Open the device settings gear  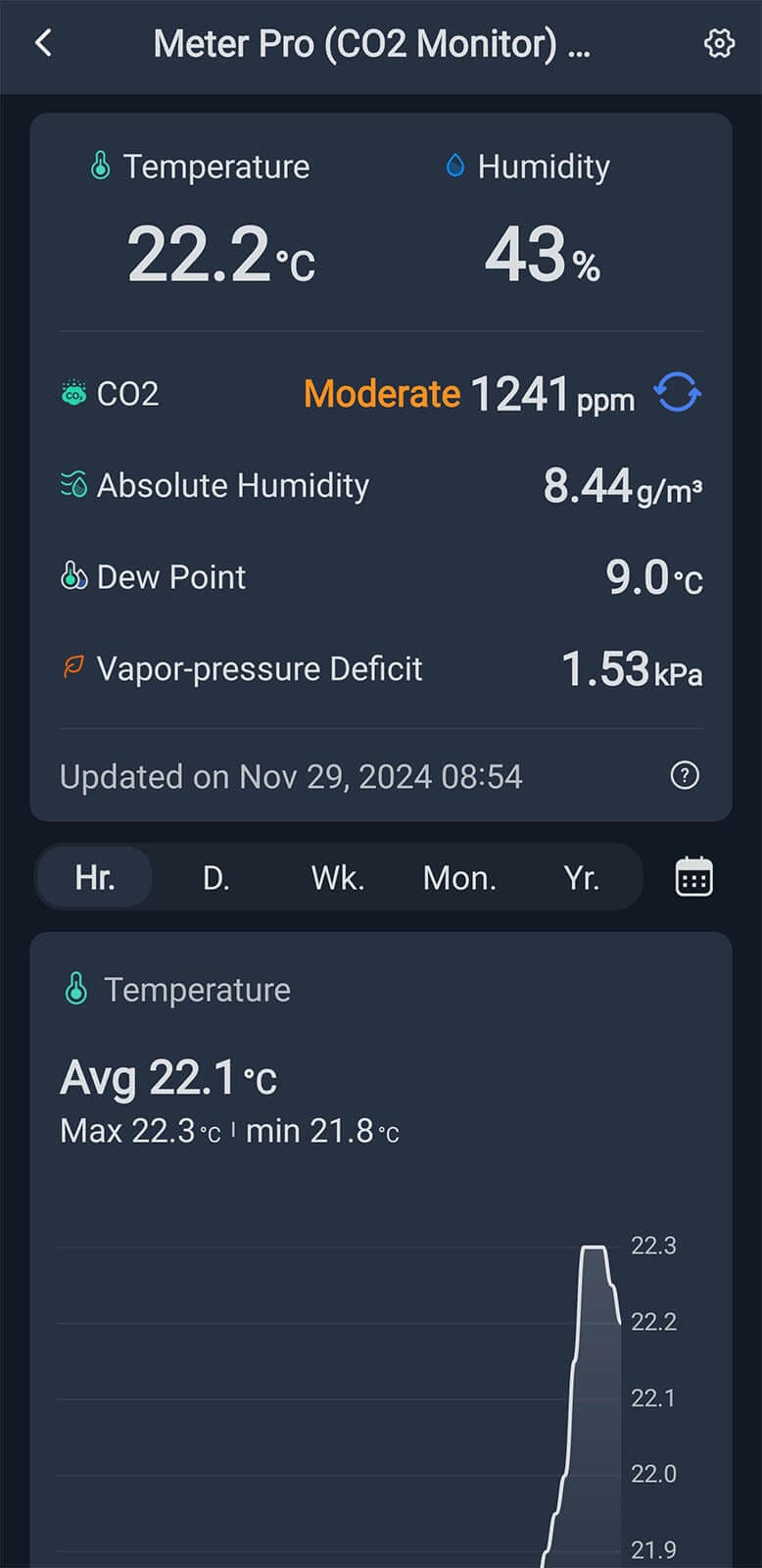coord(718,43)
